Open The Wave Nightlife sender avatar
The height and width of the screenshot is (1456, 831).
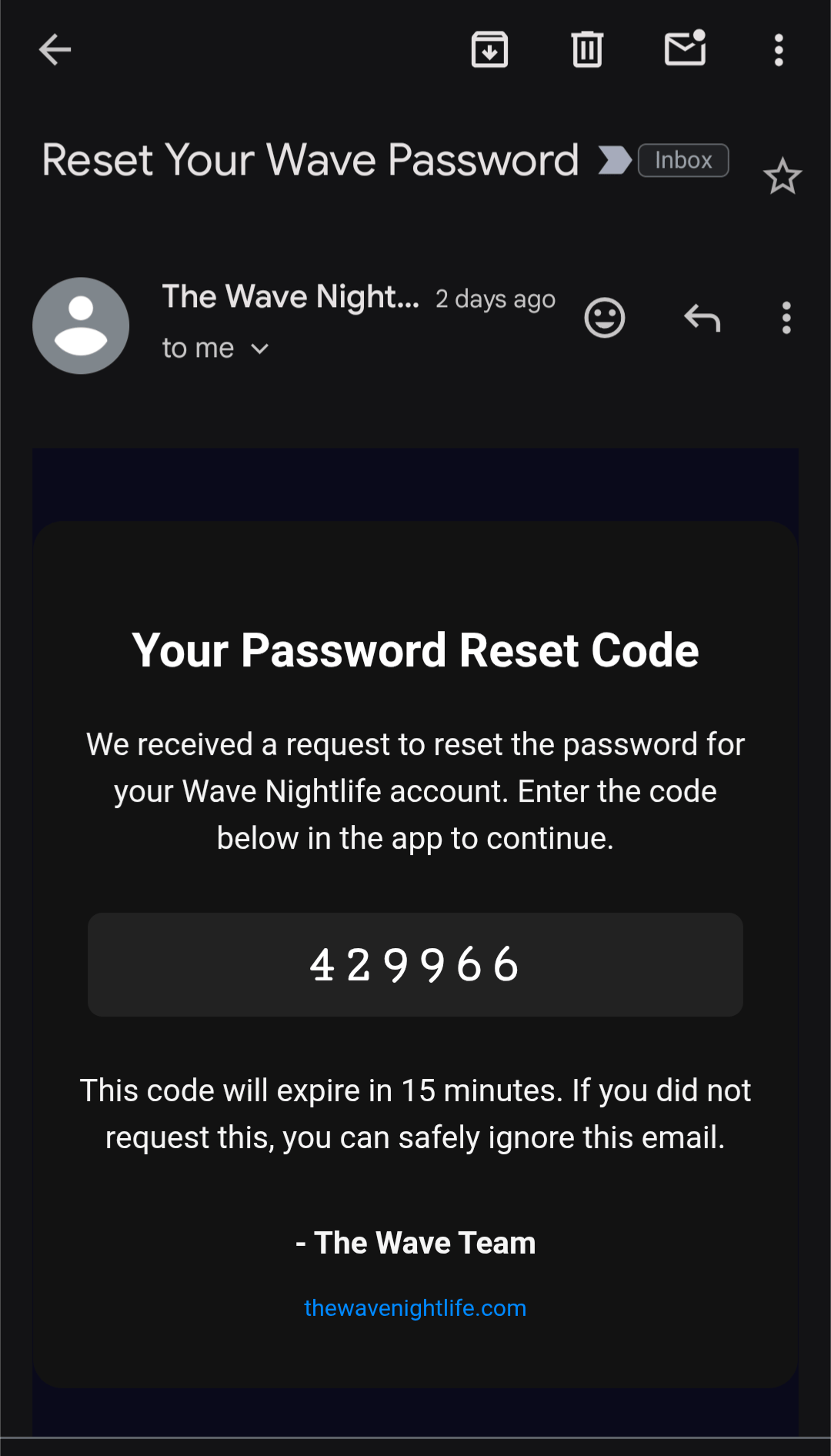point(81,326)
